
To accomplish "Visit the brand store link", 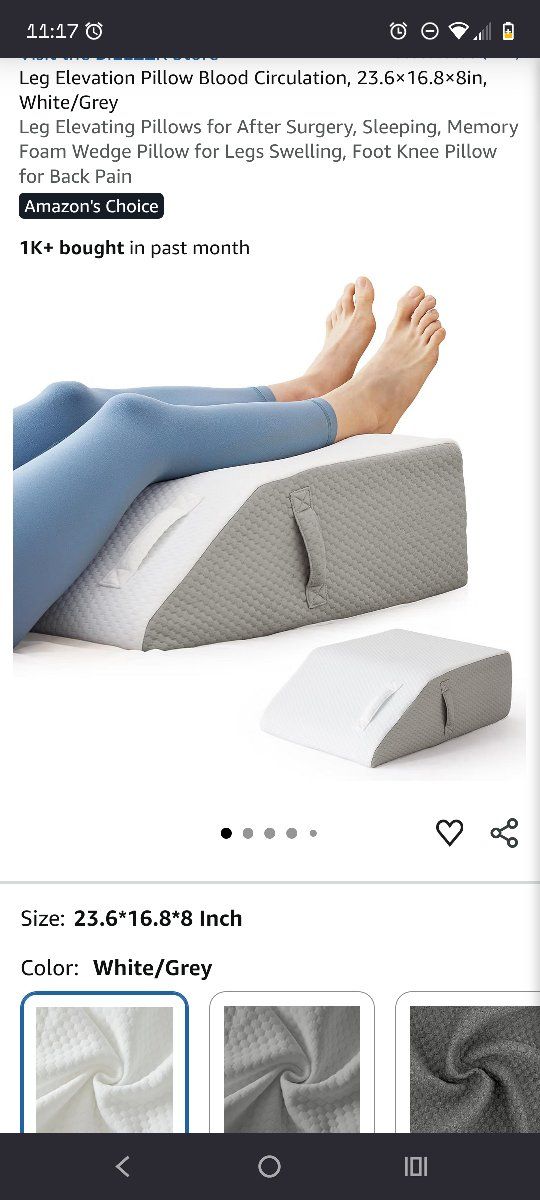I will (x=118, y=57).
